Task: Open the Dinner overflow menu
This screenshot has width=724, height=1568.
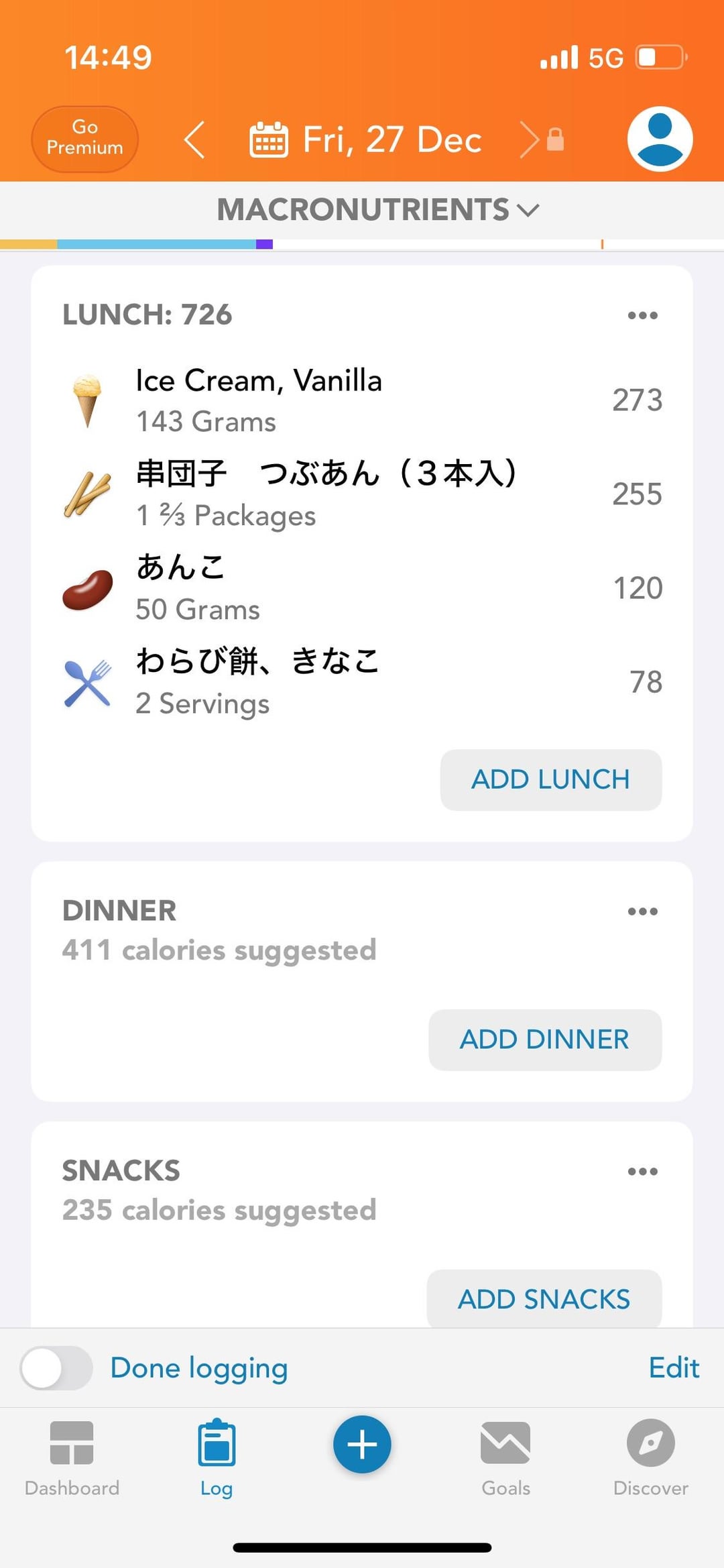Action: coord(642,911)
